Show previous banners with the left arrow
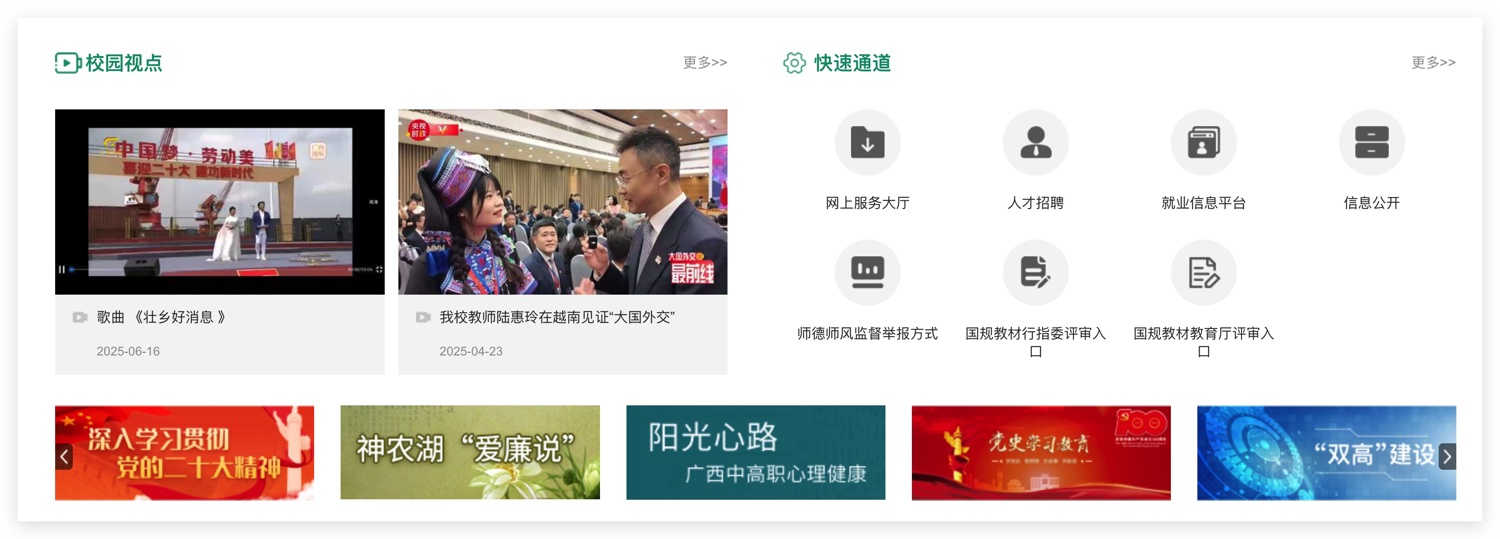The height and width of the screenshot is (539, 1500). [x=65, y=457]
